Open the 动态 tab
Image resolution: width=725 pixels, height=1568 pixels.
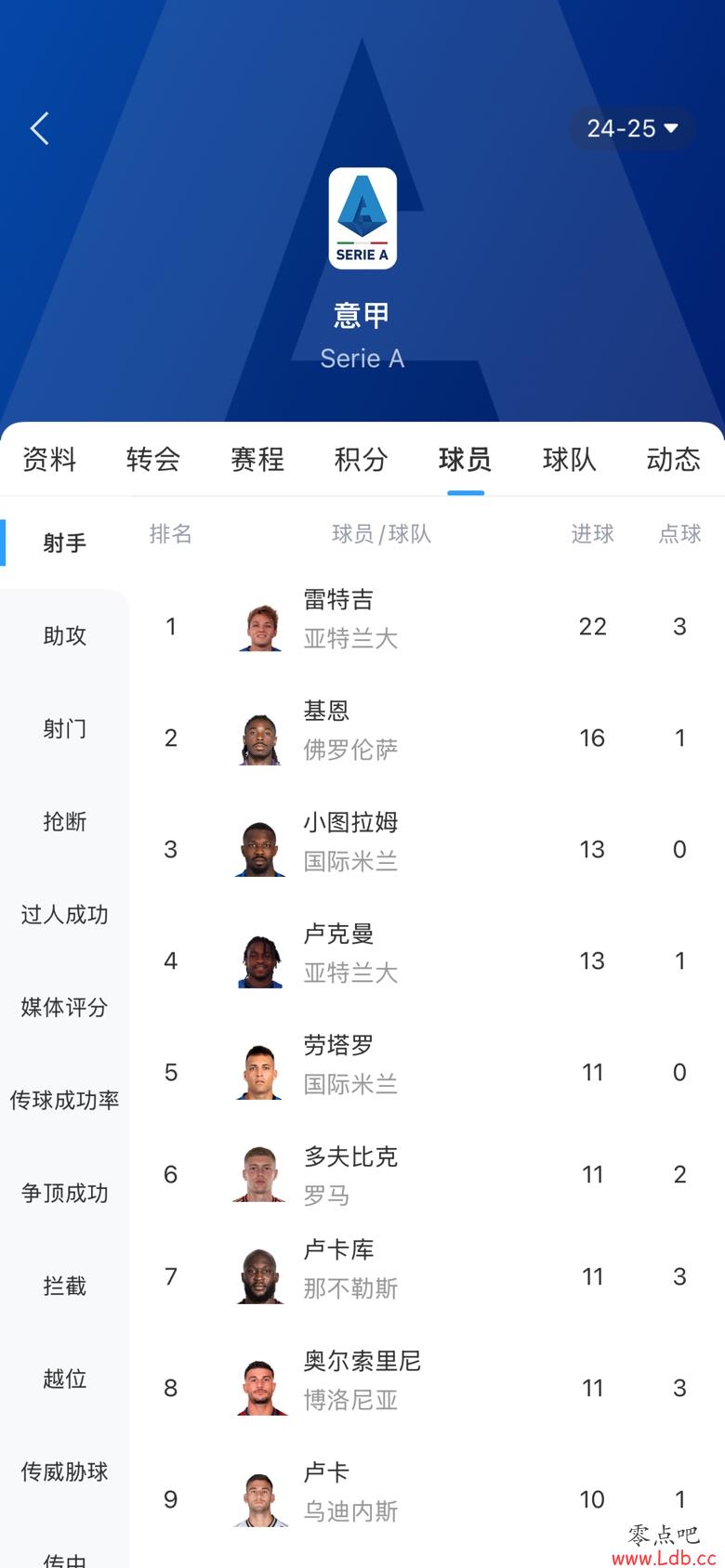tap(674, 459)
